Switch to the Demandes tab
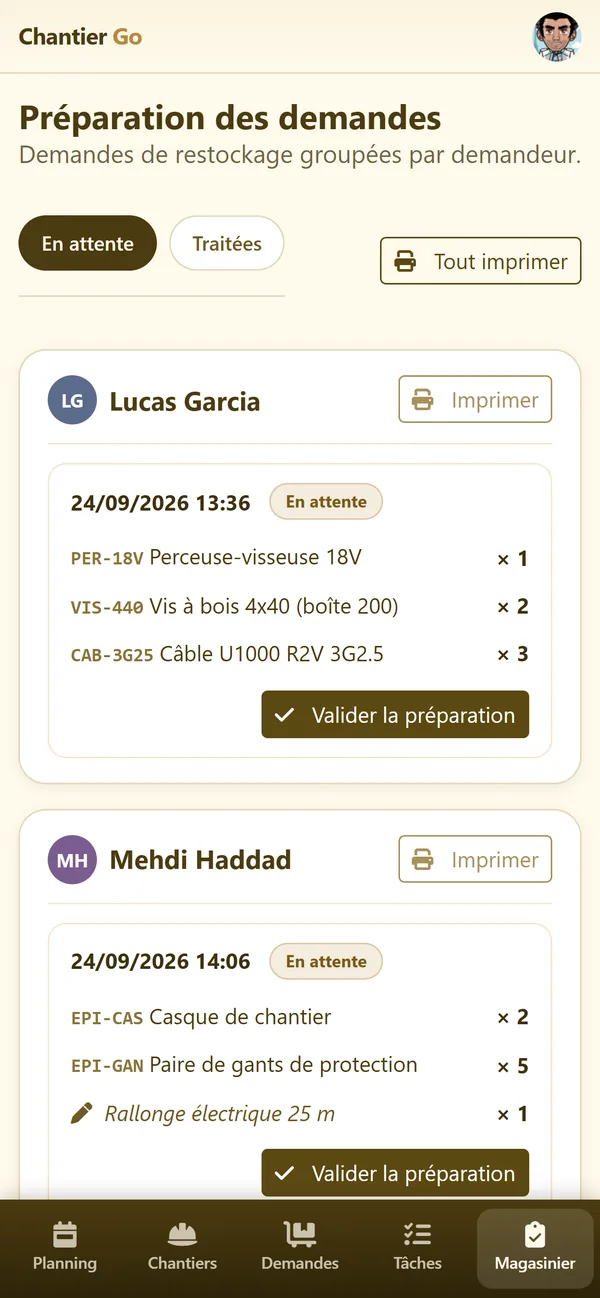 coord(300,1246)
